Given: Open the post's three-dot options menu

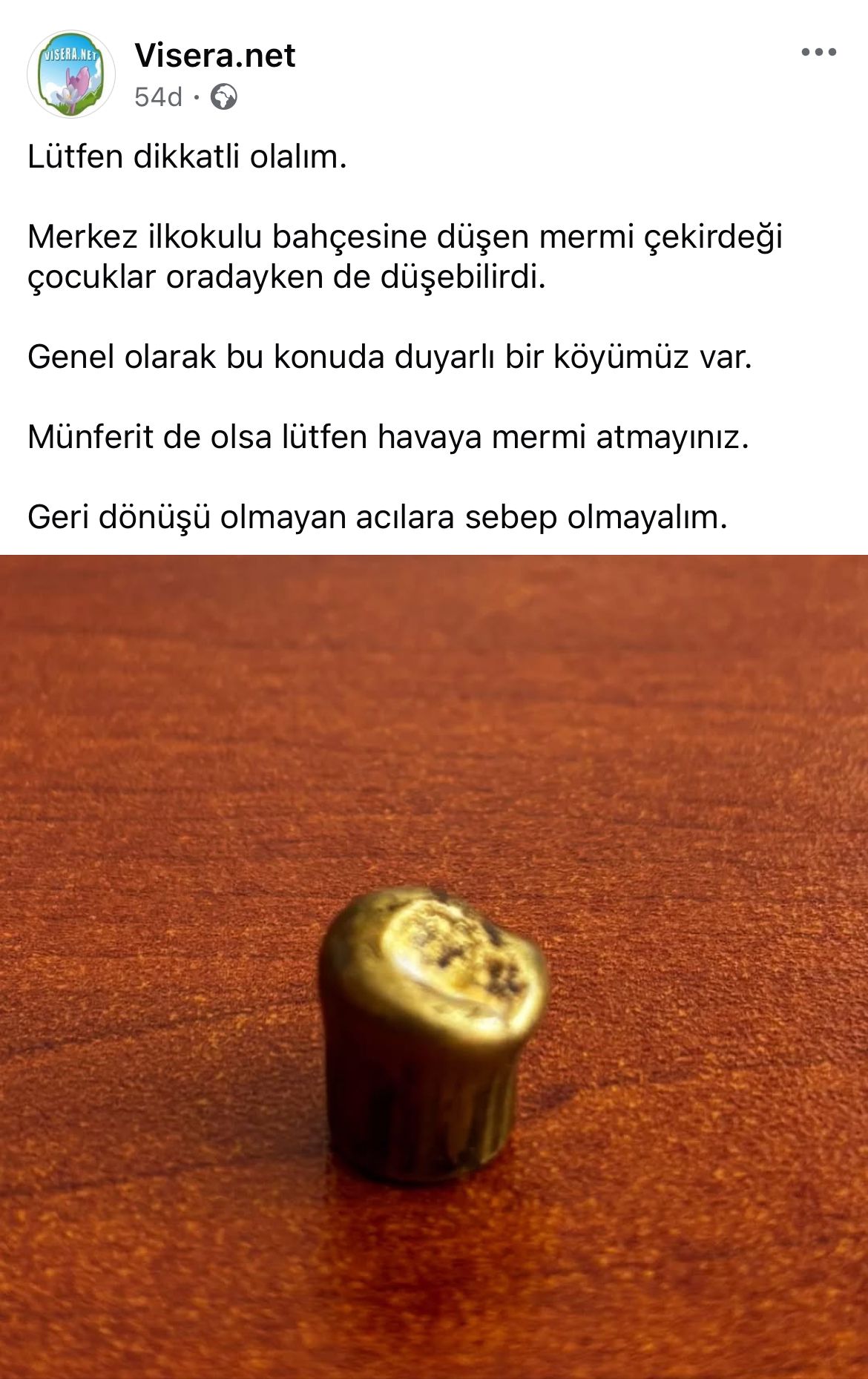Looking at the screenshot, I should pyautogui.click(x=819, y=53).
